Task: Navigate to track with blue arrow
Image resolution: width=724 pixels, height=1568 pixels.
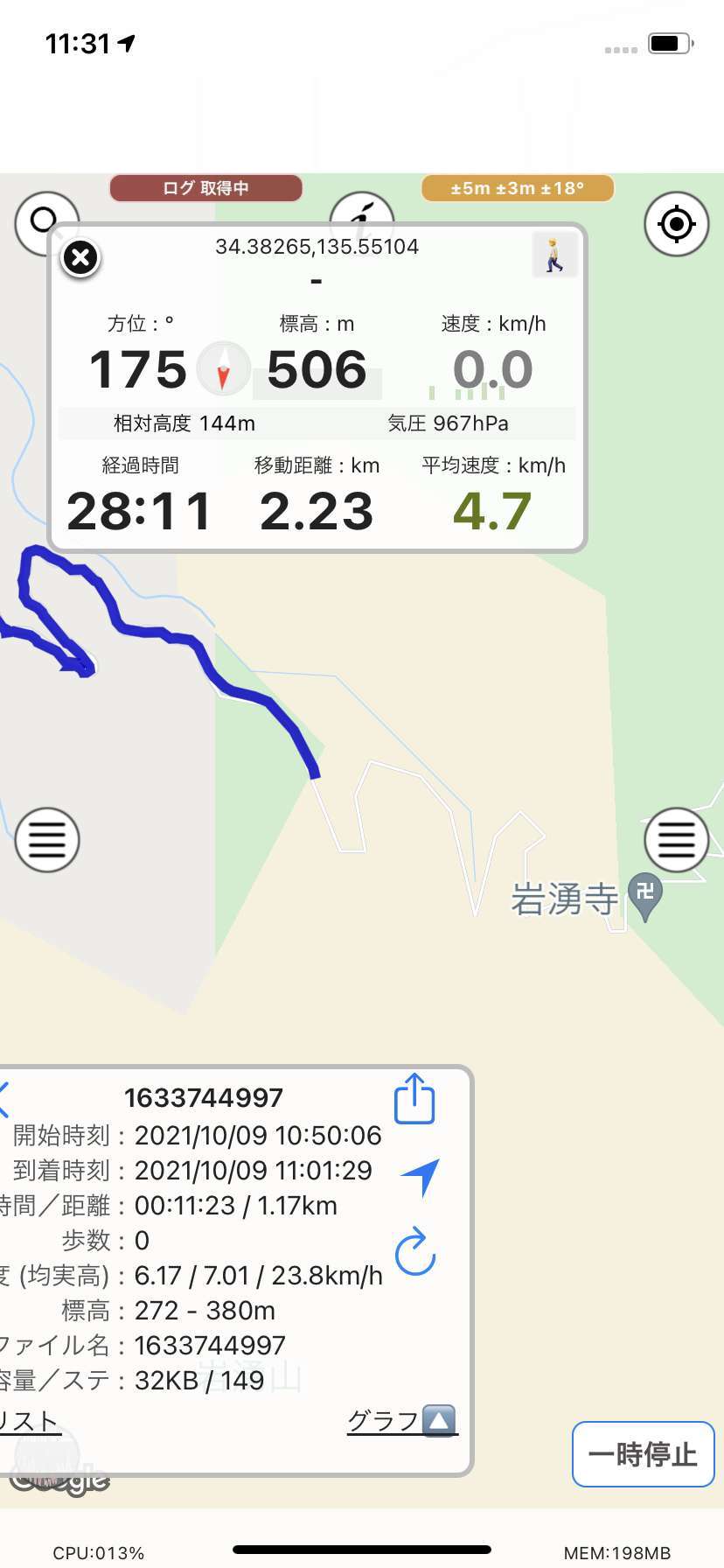Action: [x=421, y=1176]
